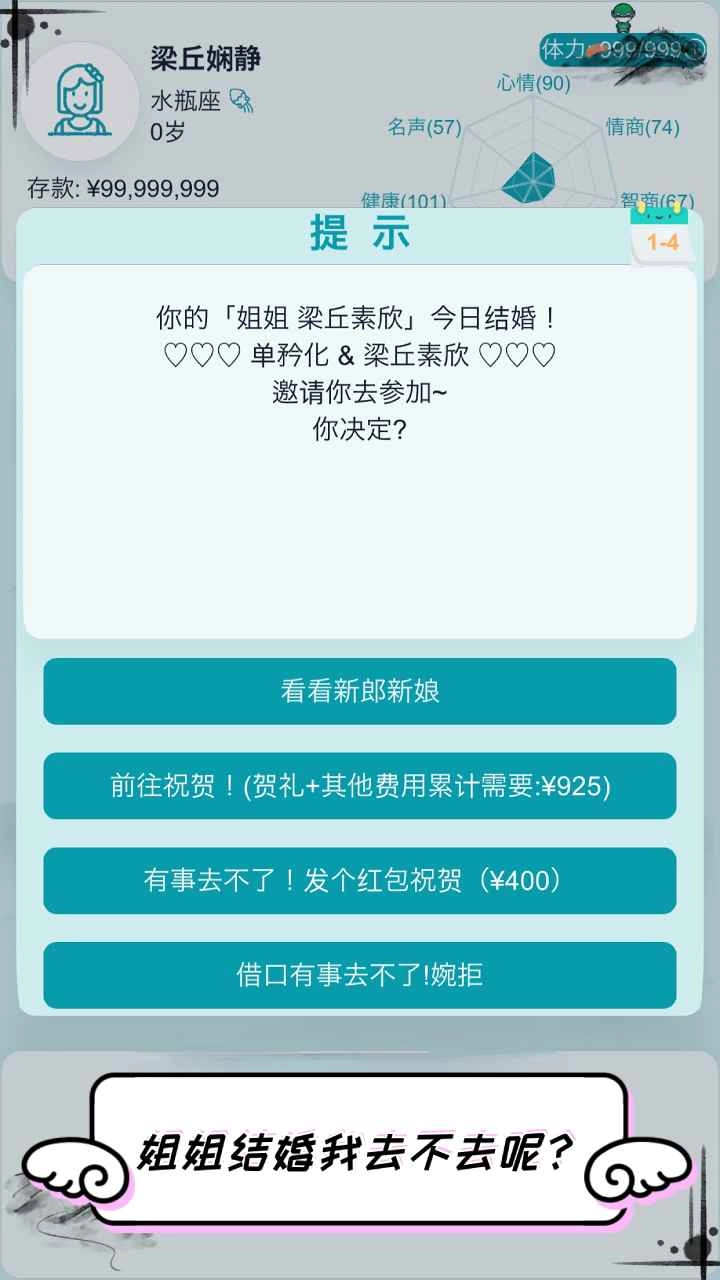Click the 存款 savings amount ¥99,999,999
The height and width of the screenshot is (1280, 720).
click(x=124, y=186)
